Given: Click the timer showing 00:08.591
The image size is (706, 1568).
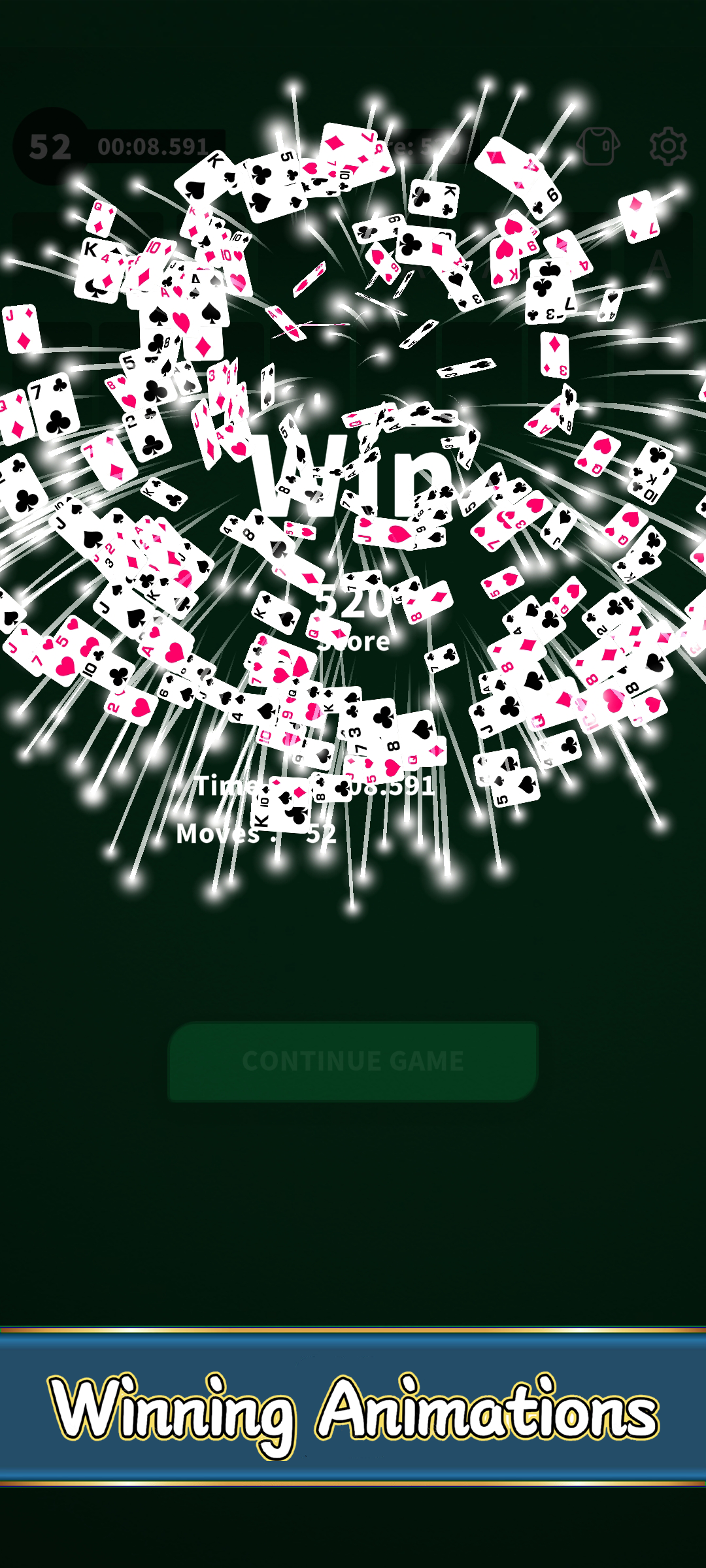Looking at the screenshot, I should [152, 145].
